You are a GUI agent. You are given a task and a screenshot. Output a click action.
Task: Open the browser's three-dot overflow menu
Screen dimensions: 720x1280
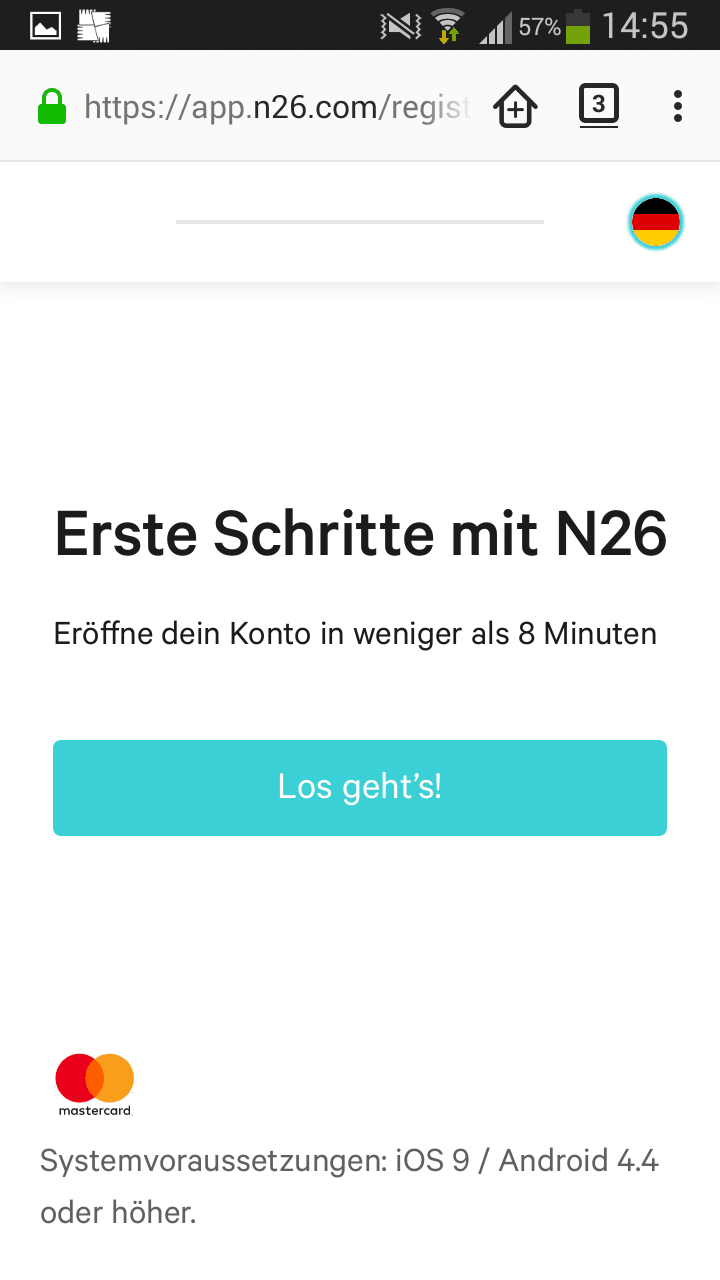tap(678, 106)
